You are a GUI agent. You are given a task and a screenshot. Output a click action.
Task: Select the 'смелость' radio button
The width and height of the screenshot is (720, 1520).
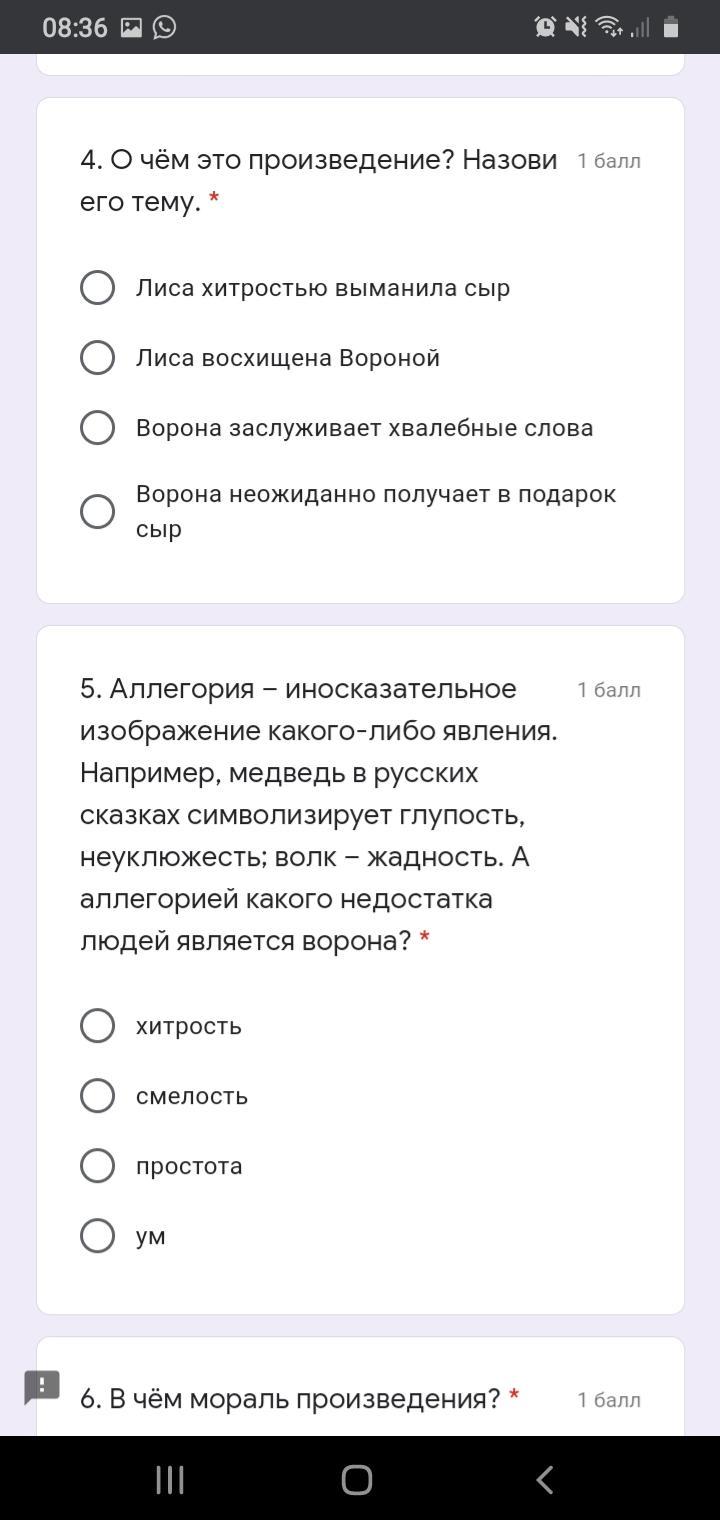97,1096
